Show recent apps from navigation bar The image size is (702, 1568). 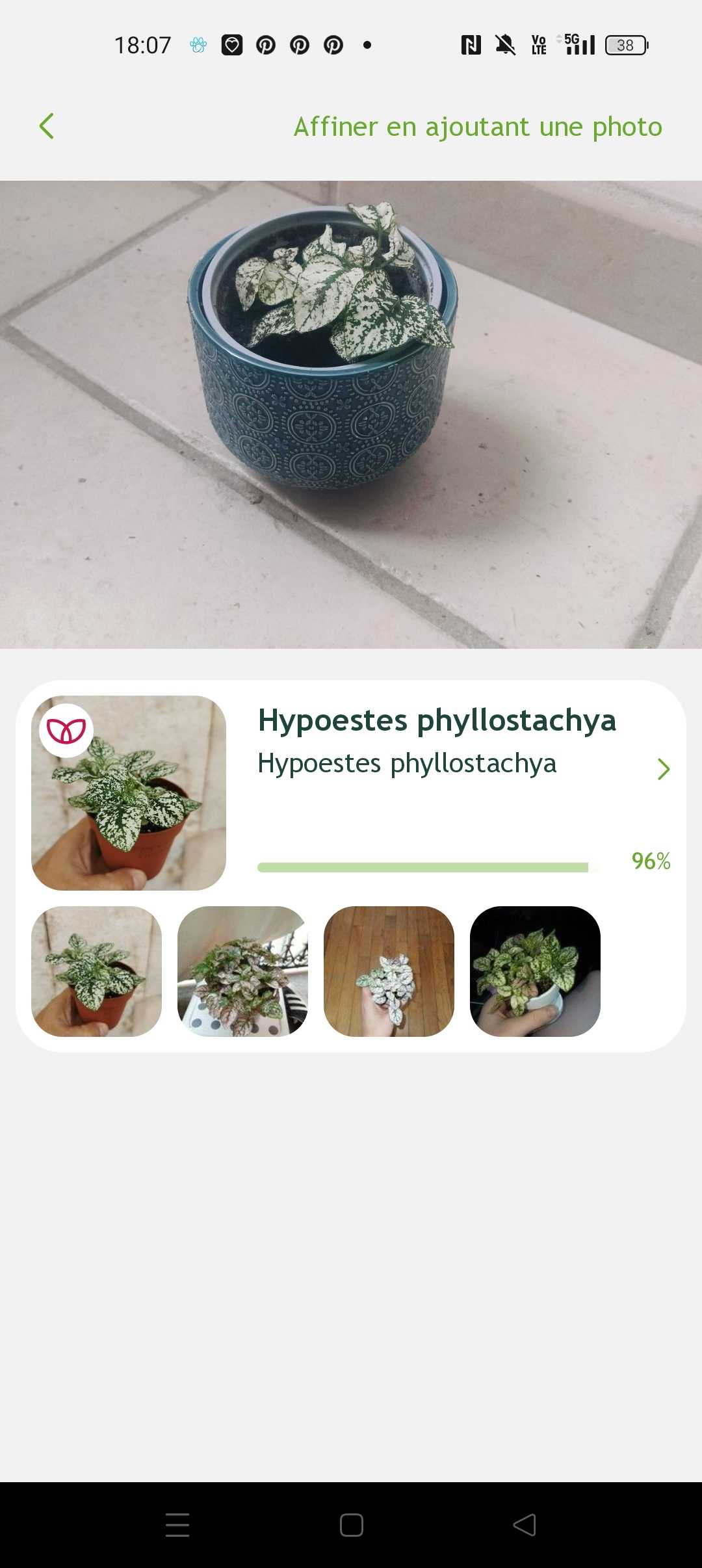(x=177, y=1525)
